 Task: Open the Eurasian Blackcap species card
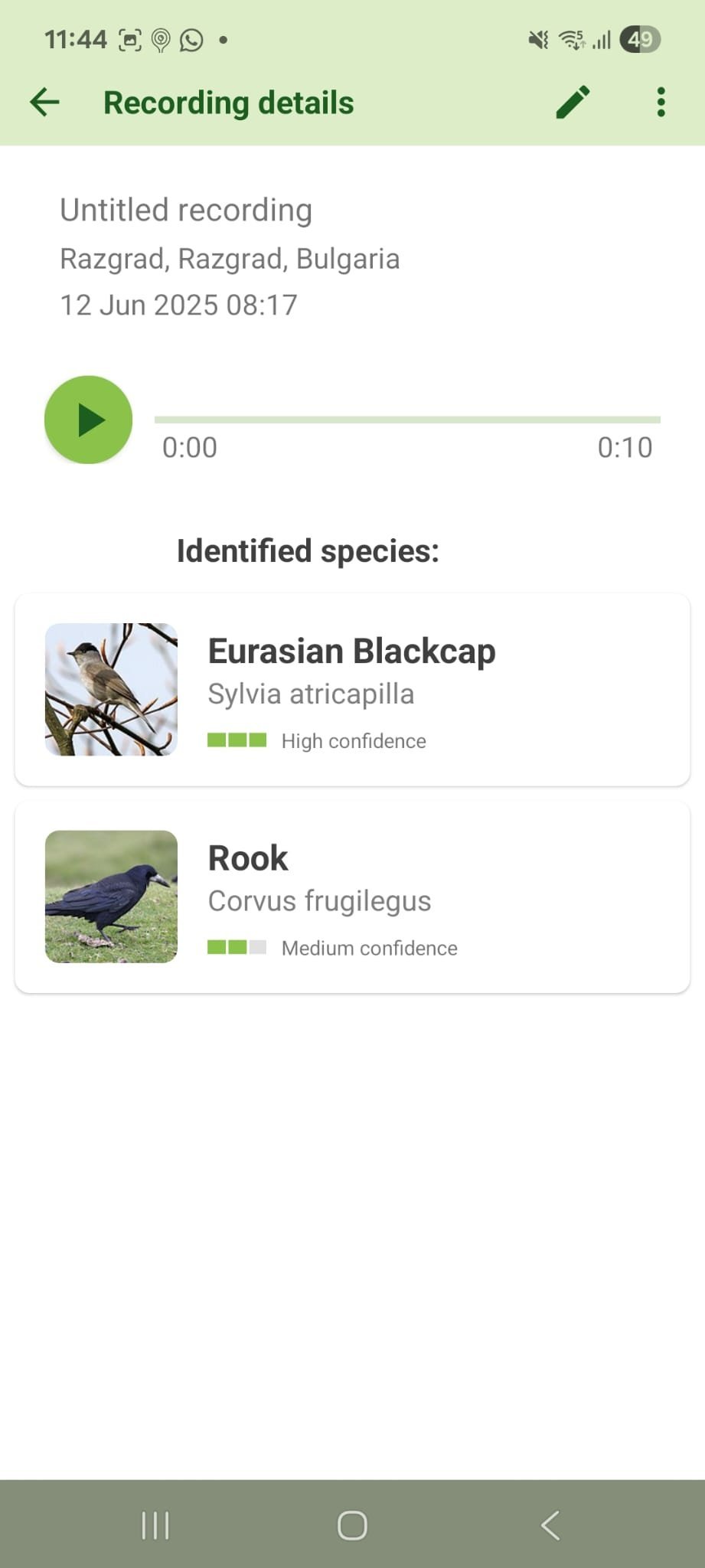click(x=352, y=690)
